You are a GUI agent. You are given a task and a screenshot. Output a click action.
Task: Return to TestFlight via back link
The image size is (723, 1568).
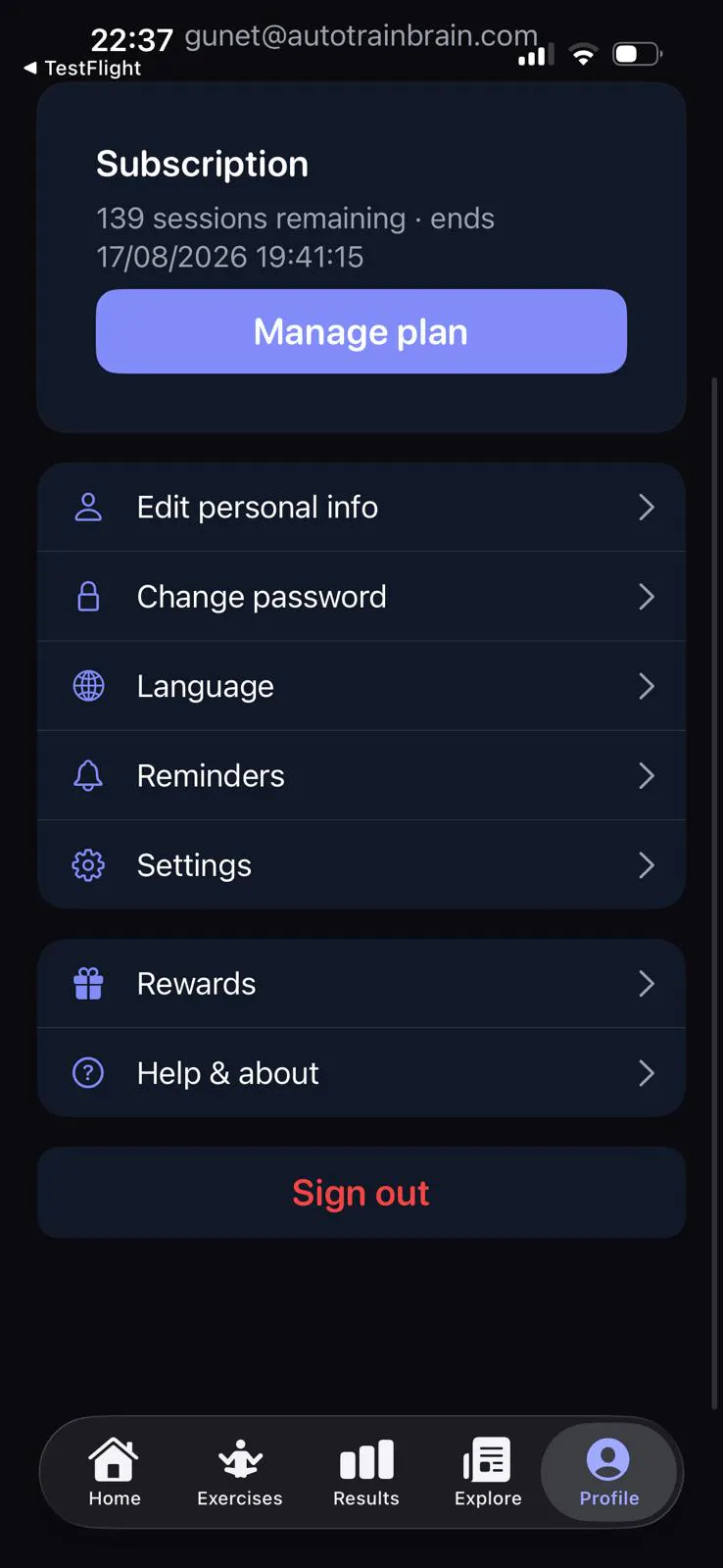click(82, 68)
